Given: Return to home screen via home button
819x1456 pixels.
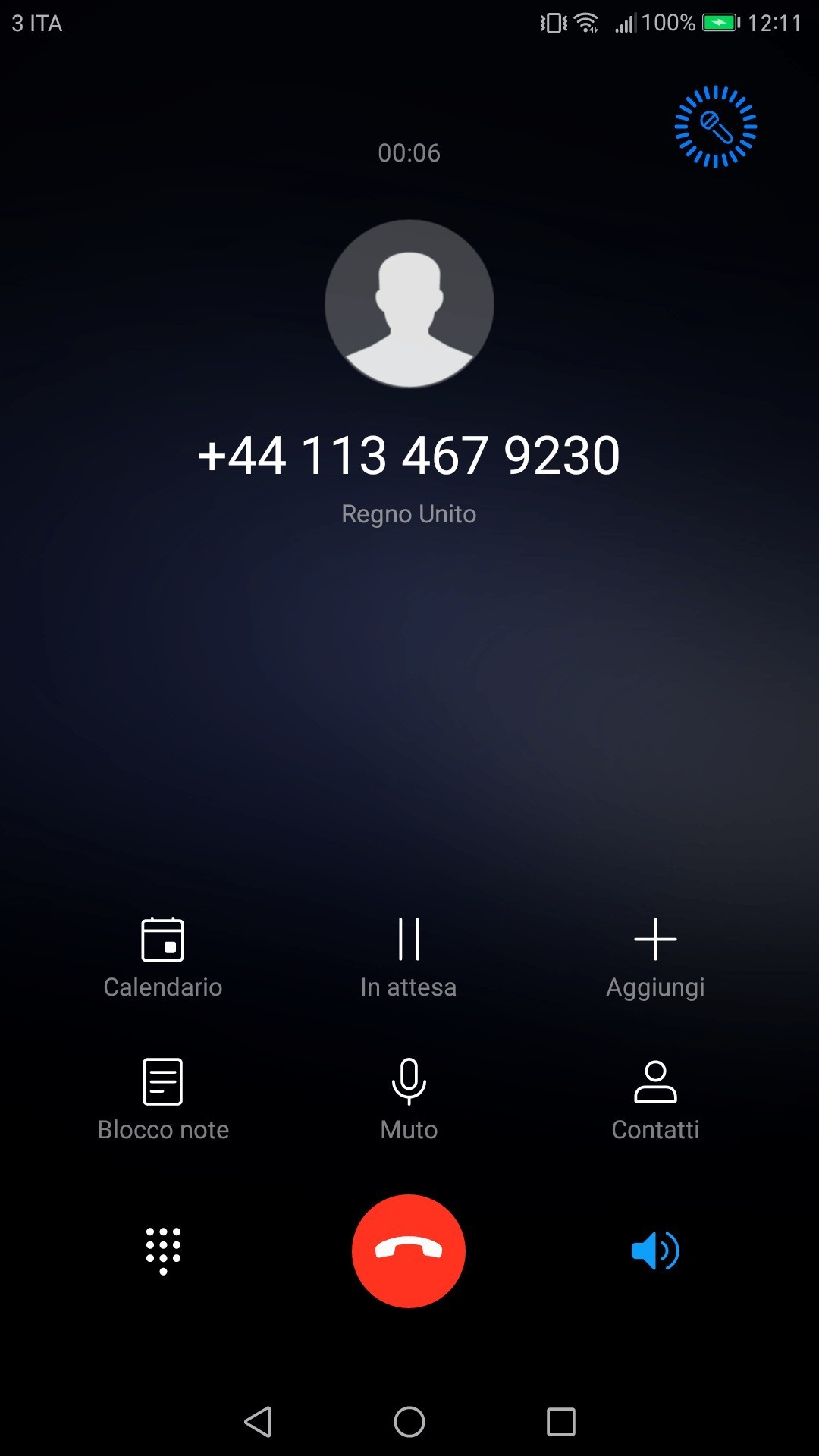Looking at the screenshot, I should pyautogui.click(x=409, y=1422).
